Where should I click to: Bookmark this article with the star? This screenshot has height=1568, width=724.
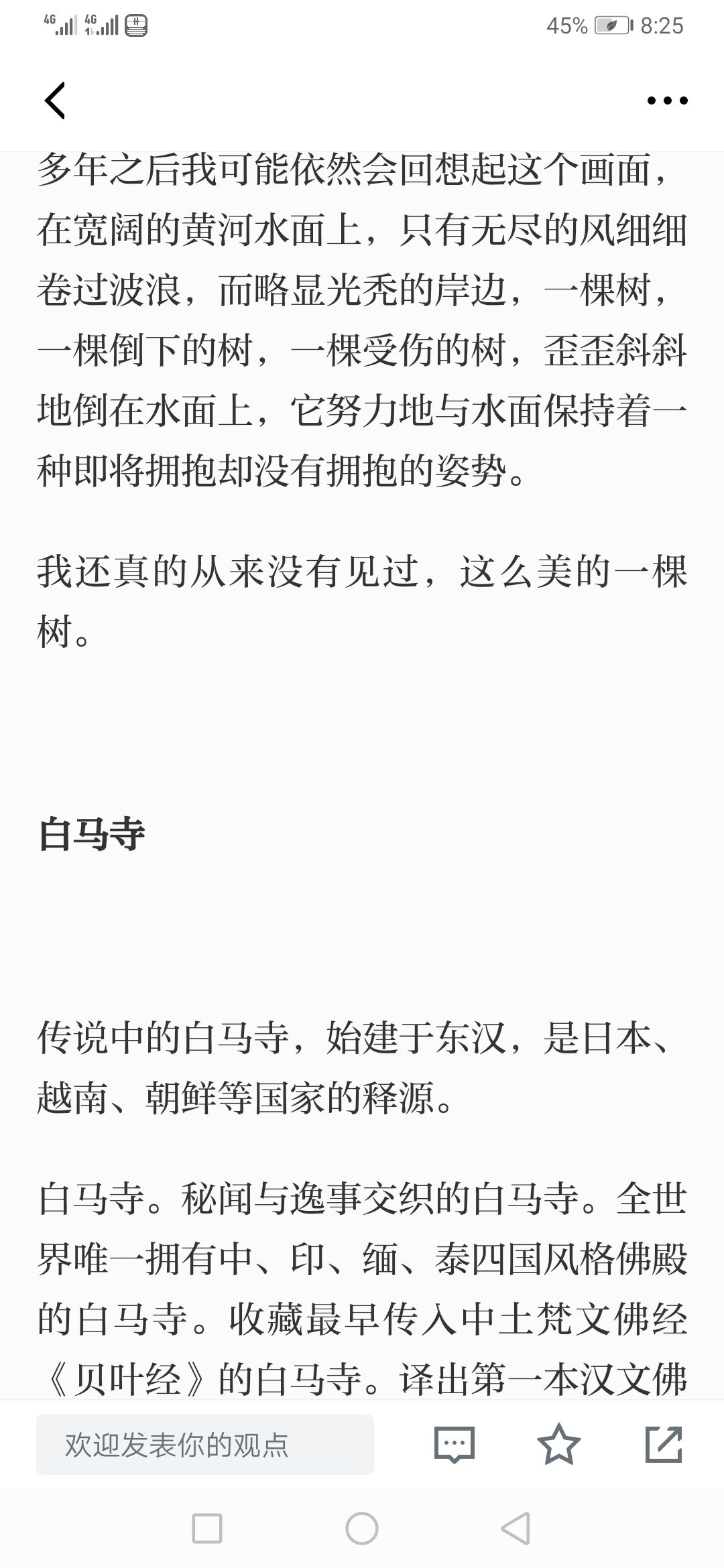tap(559, 1444)
